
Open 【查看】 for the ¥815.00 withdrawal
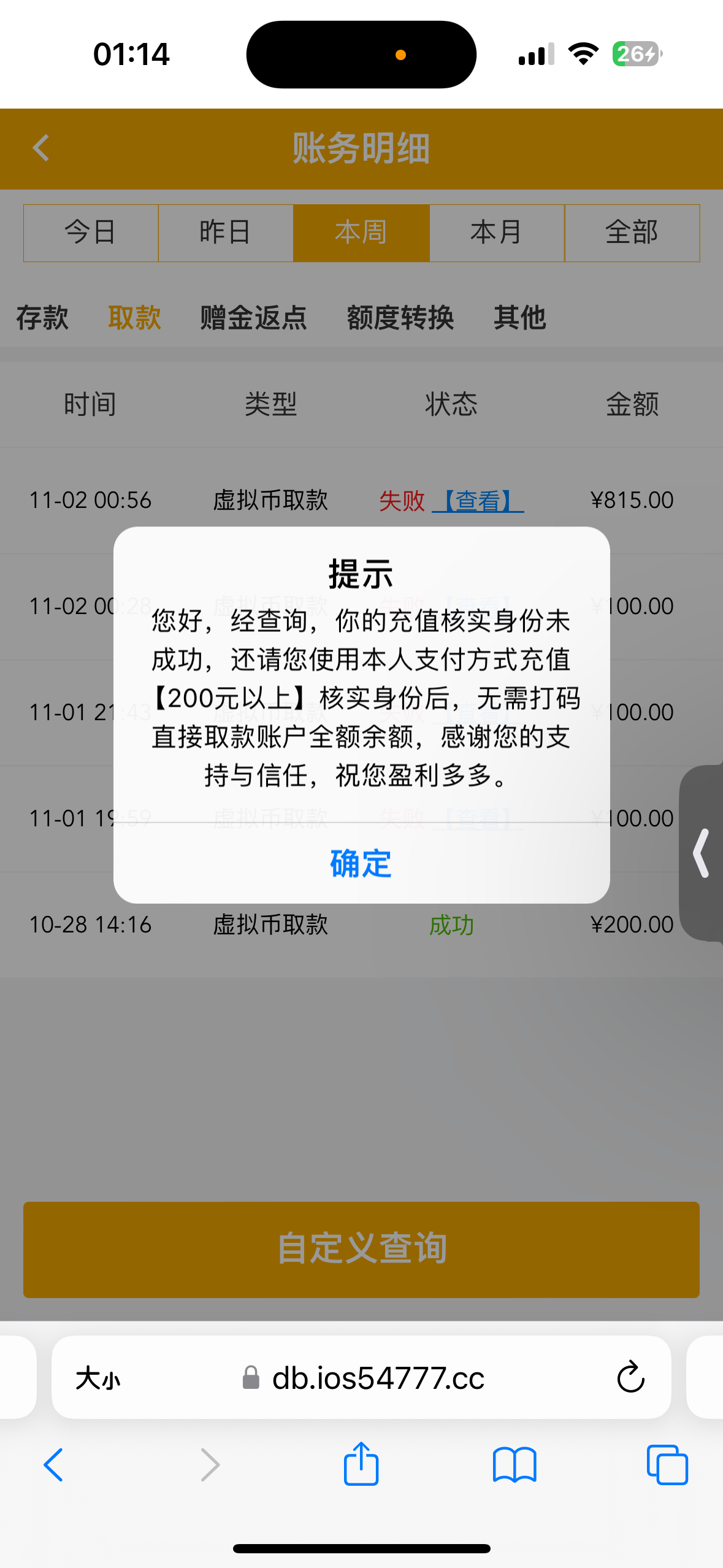[x=478, y=501]
